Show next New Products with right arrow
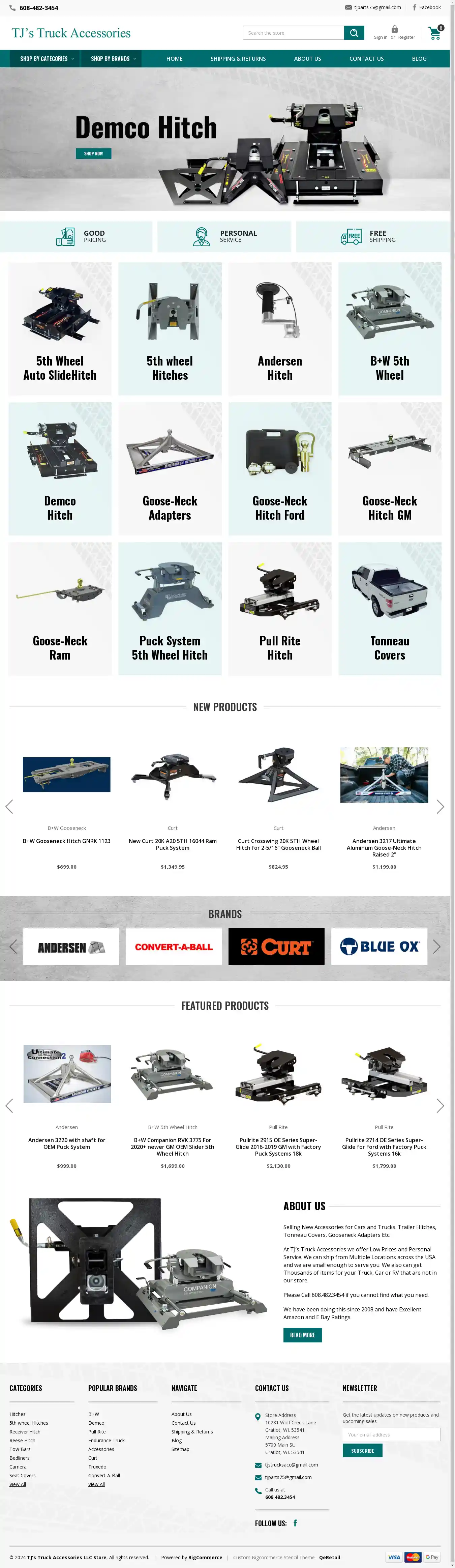The height and width of the screenshot is (1568, 455). [x=440, y=807]
